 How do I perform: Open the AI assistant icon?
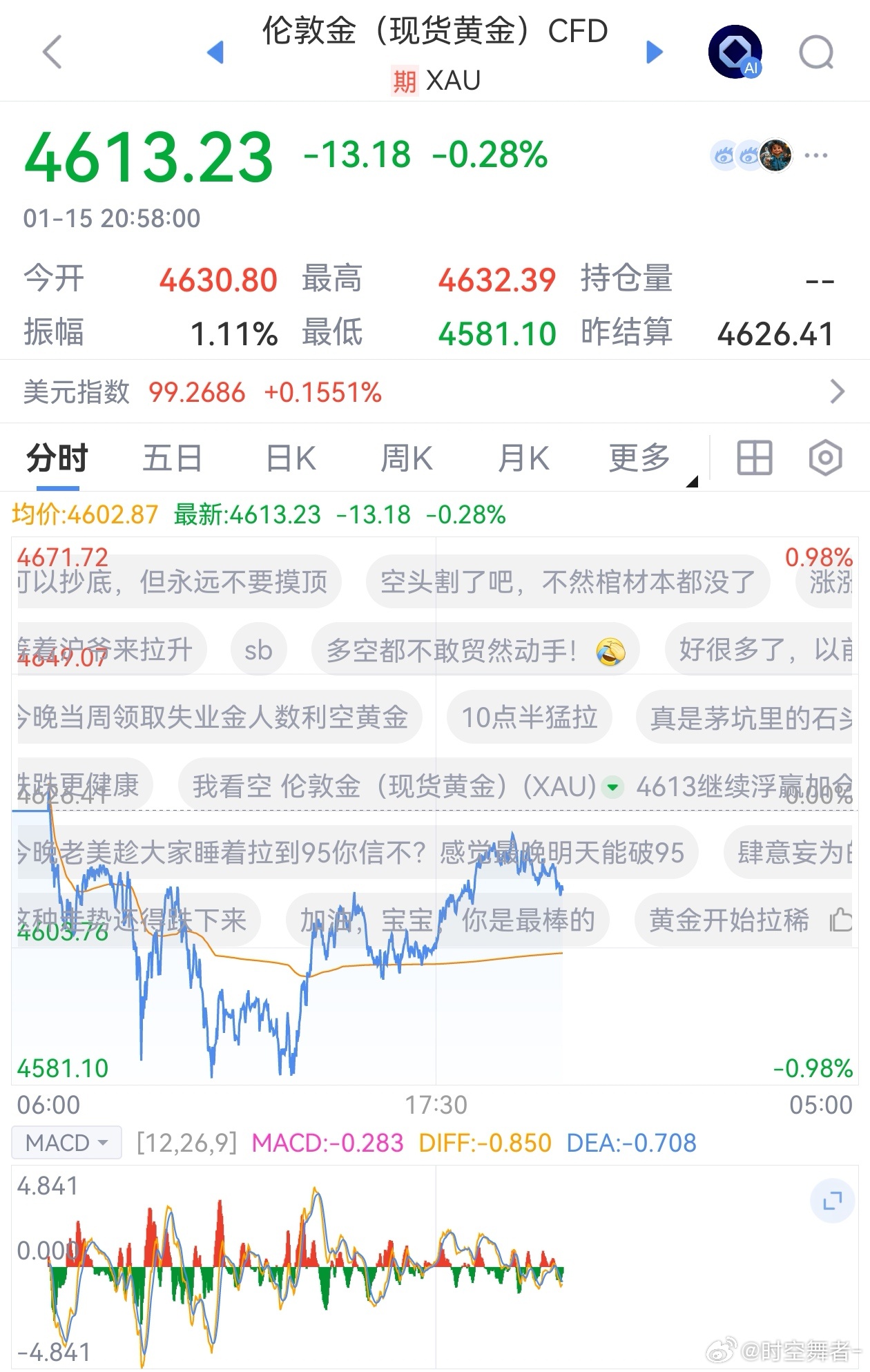point(735,50)
